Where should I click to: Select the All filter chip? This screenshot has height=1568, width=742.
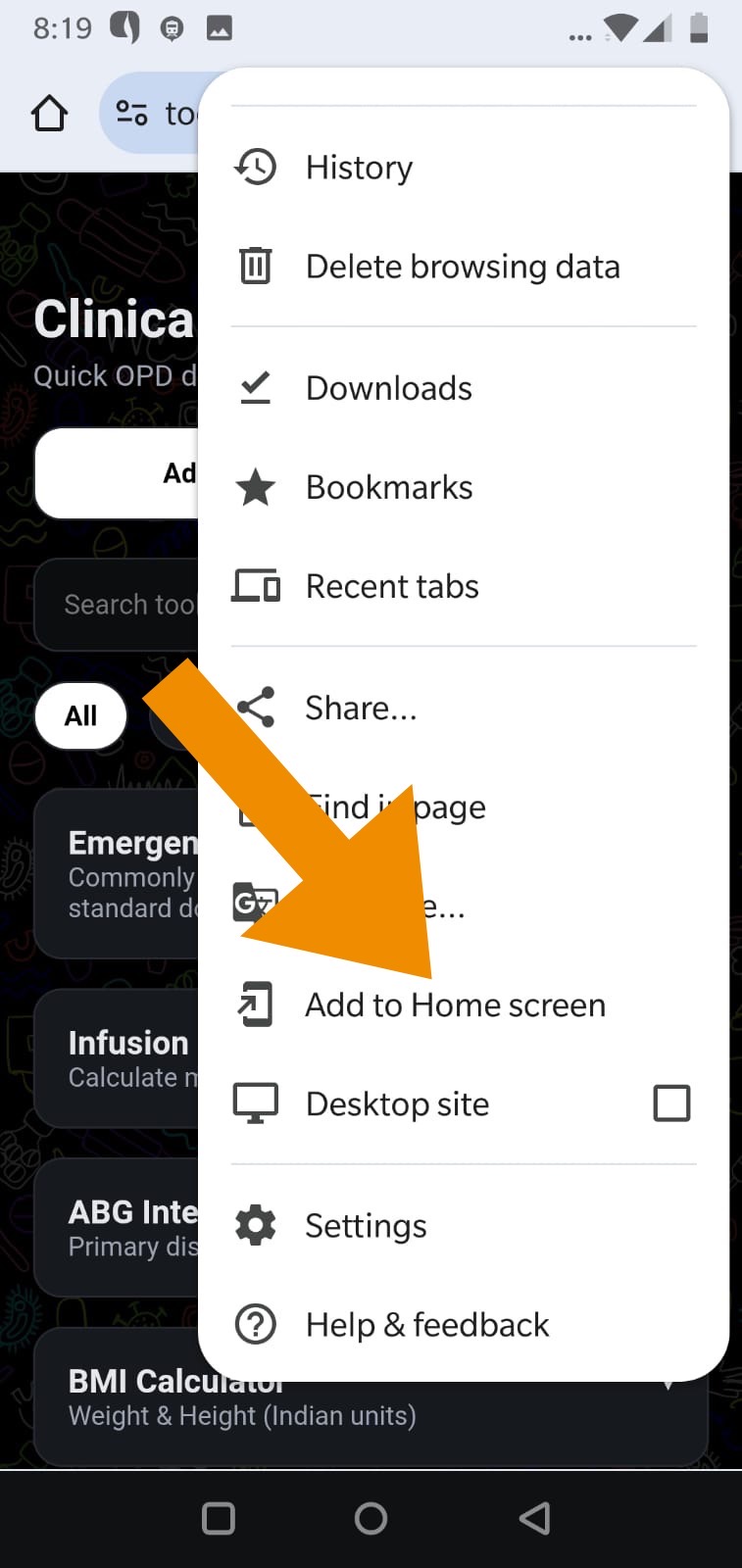(80, 716)
